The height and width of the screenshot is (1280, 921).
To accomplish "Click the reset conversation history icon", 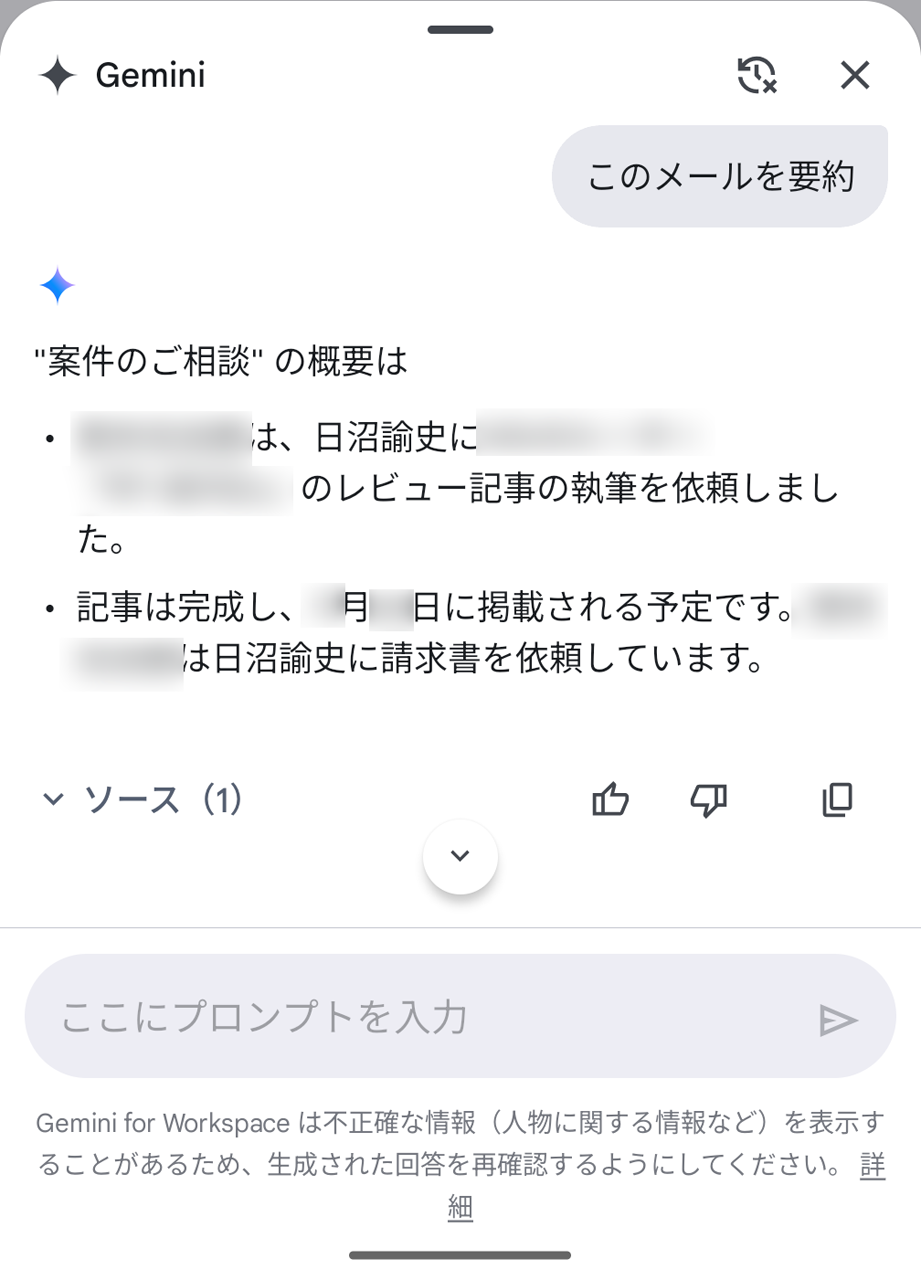I will coord(759,75).
